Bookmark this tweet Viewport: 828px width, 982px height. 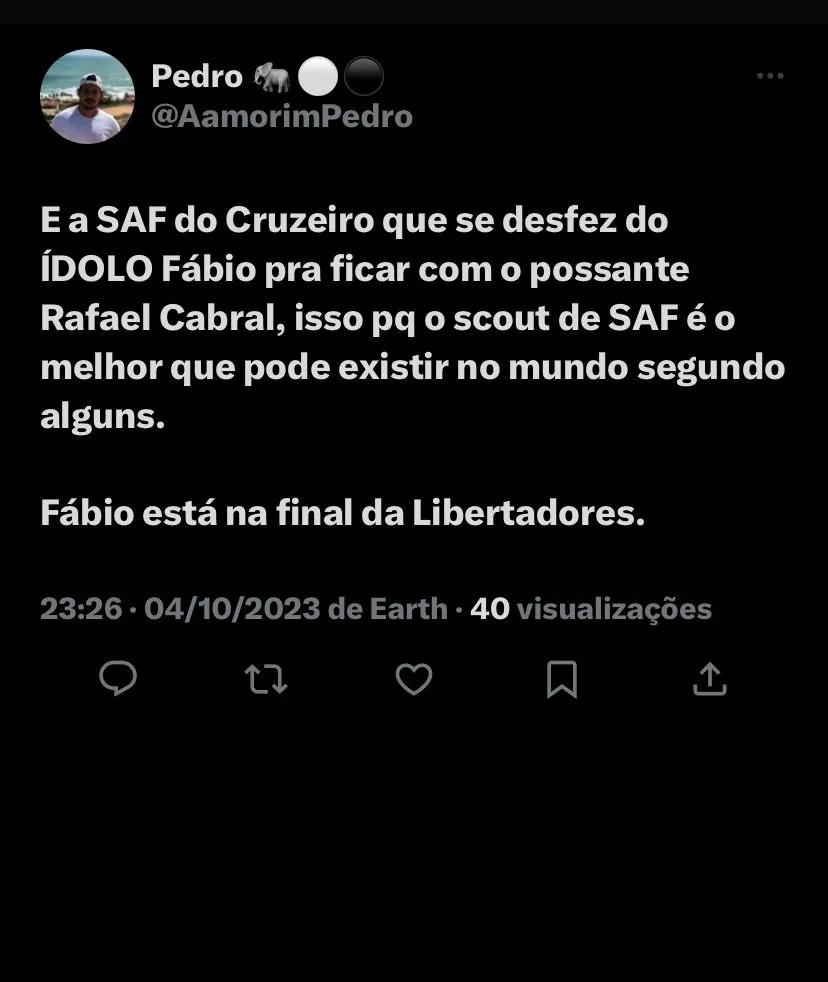(562, 680)
